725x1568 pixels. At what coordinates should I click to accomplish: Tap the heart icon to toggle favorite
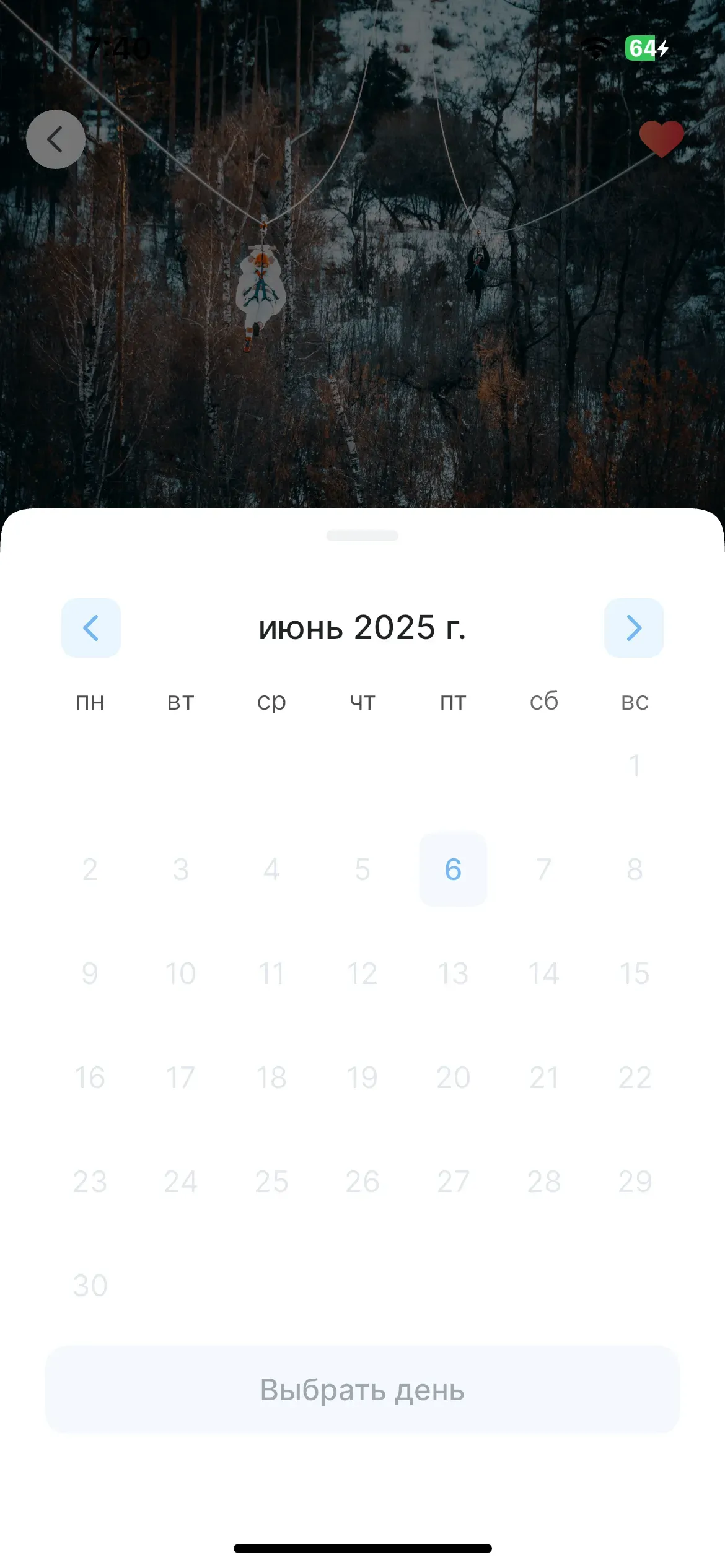[661, 137]
